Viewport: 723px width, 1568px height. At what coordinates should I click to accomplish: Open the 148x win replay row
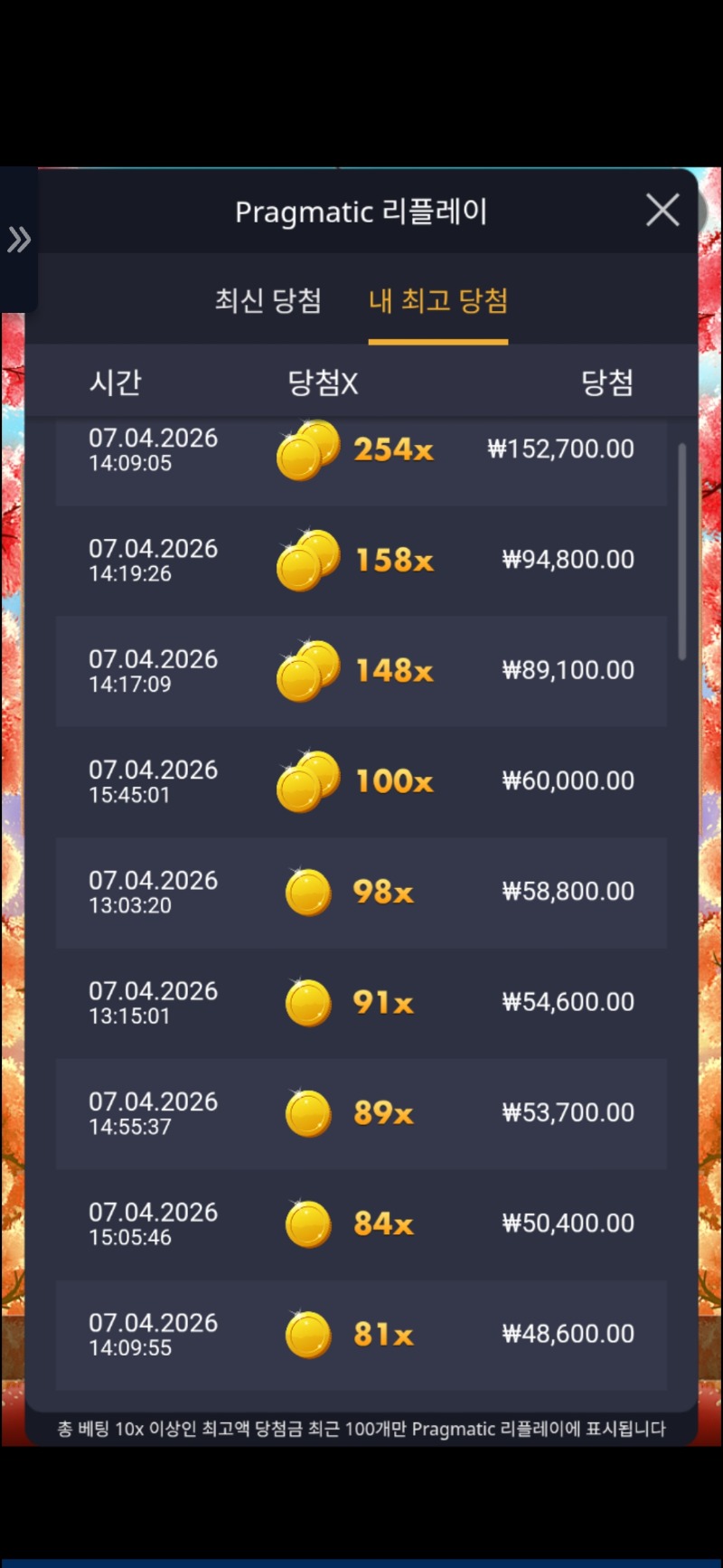pyautogui.click(x=361, y=670)
